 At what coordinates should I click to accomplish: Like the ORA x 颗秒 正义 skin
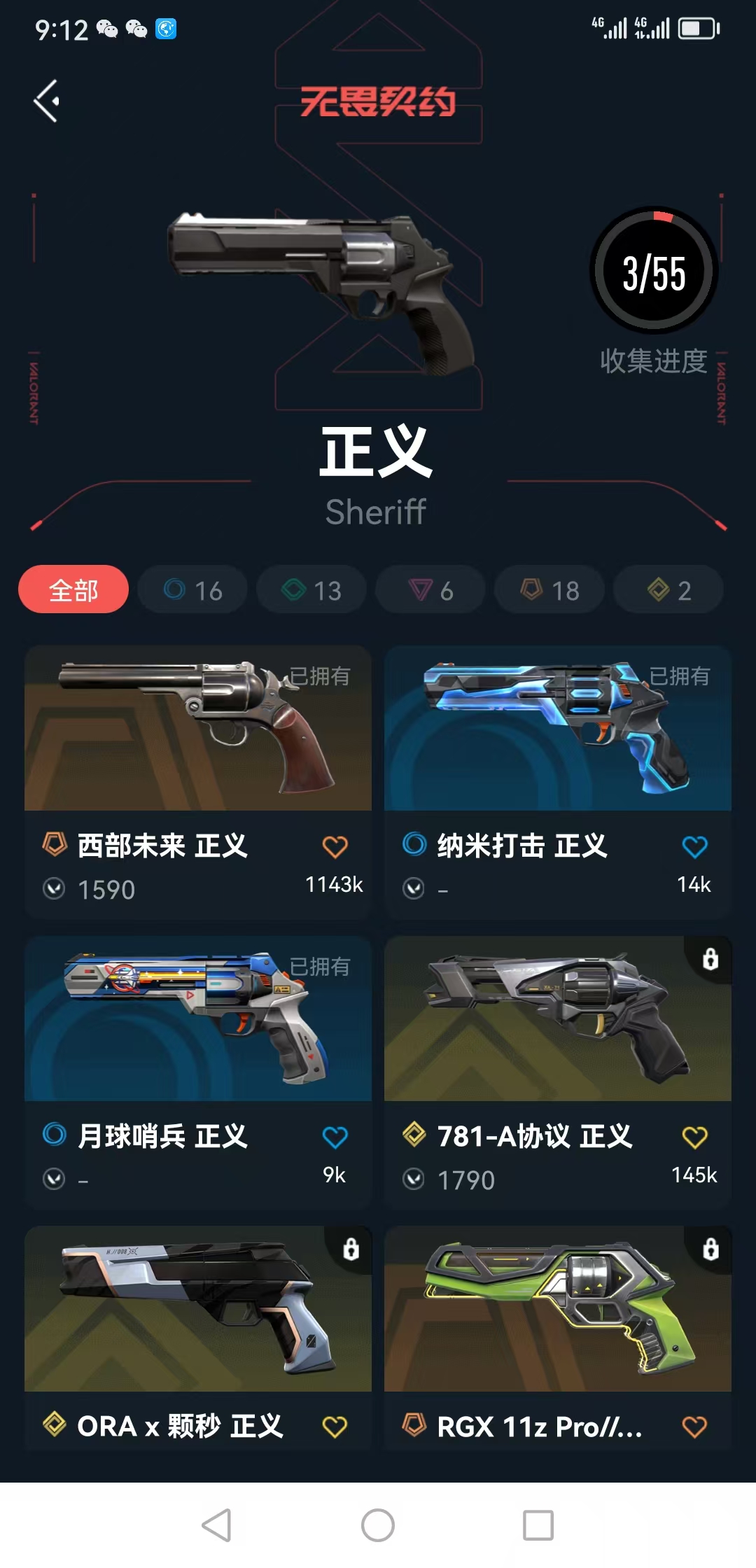coord(335,1427)
